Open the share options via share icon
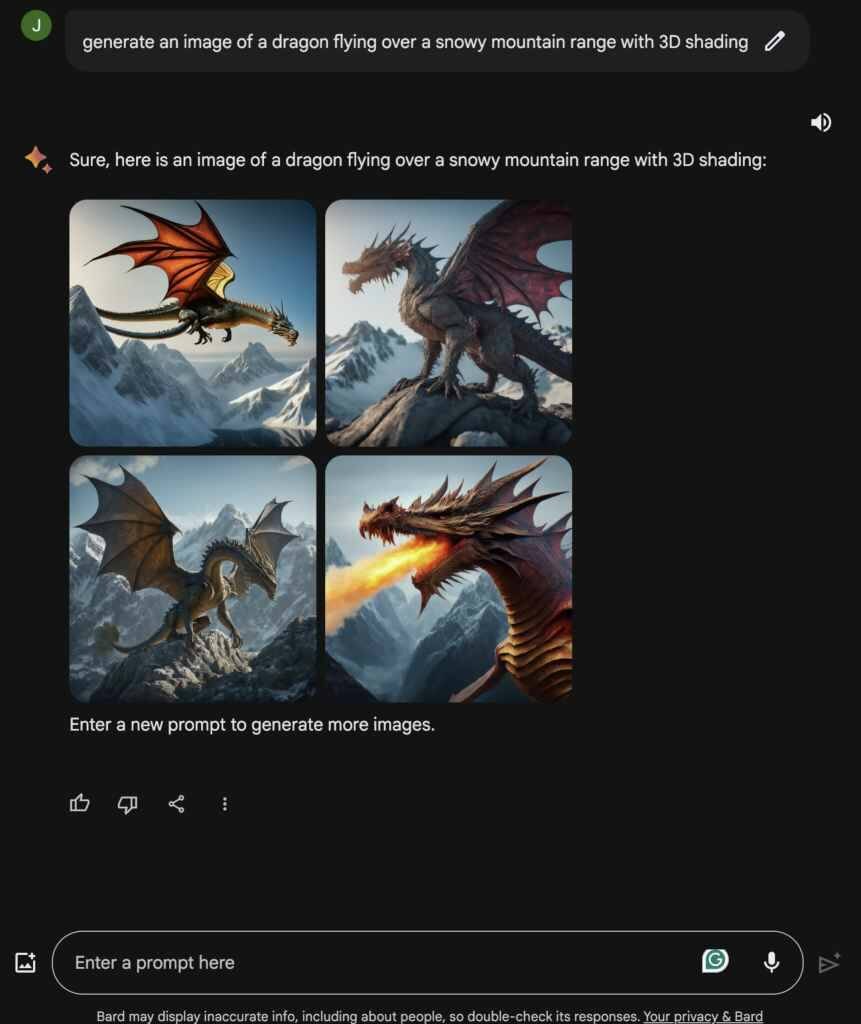 176,803
